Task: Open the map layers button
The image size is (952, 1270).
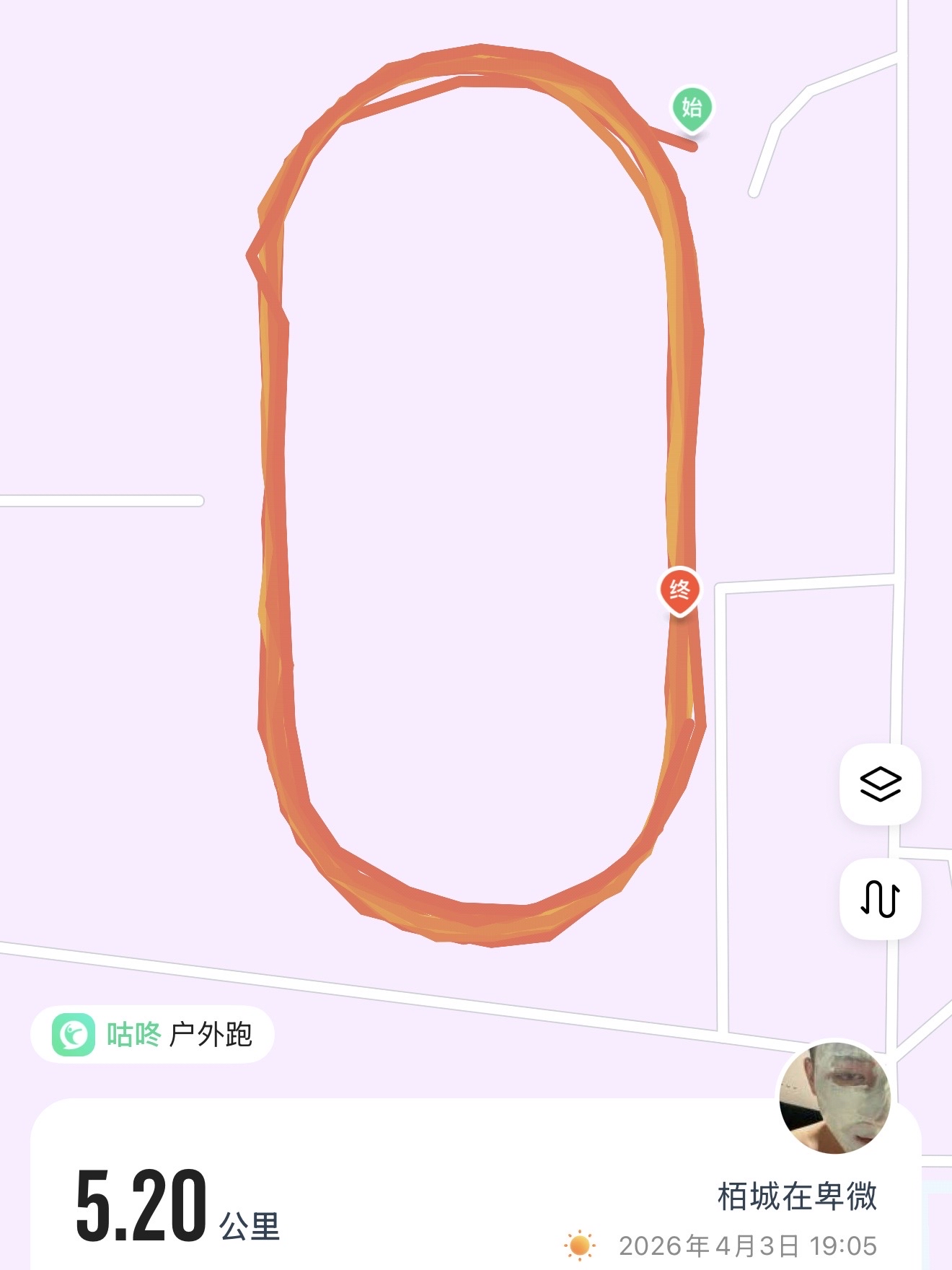Action: tap(880, 784)
